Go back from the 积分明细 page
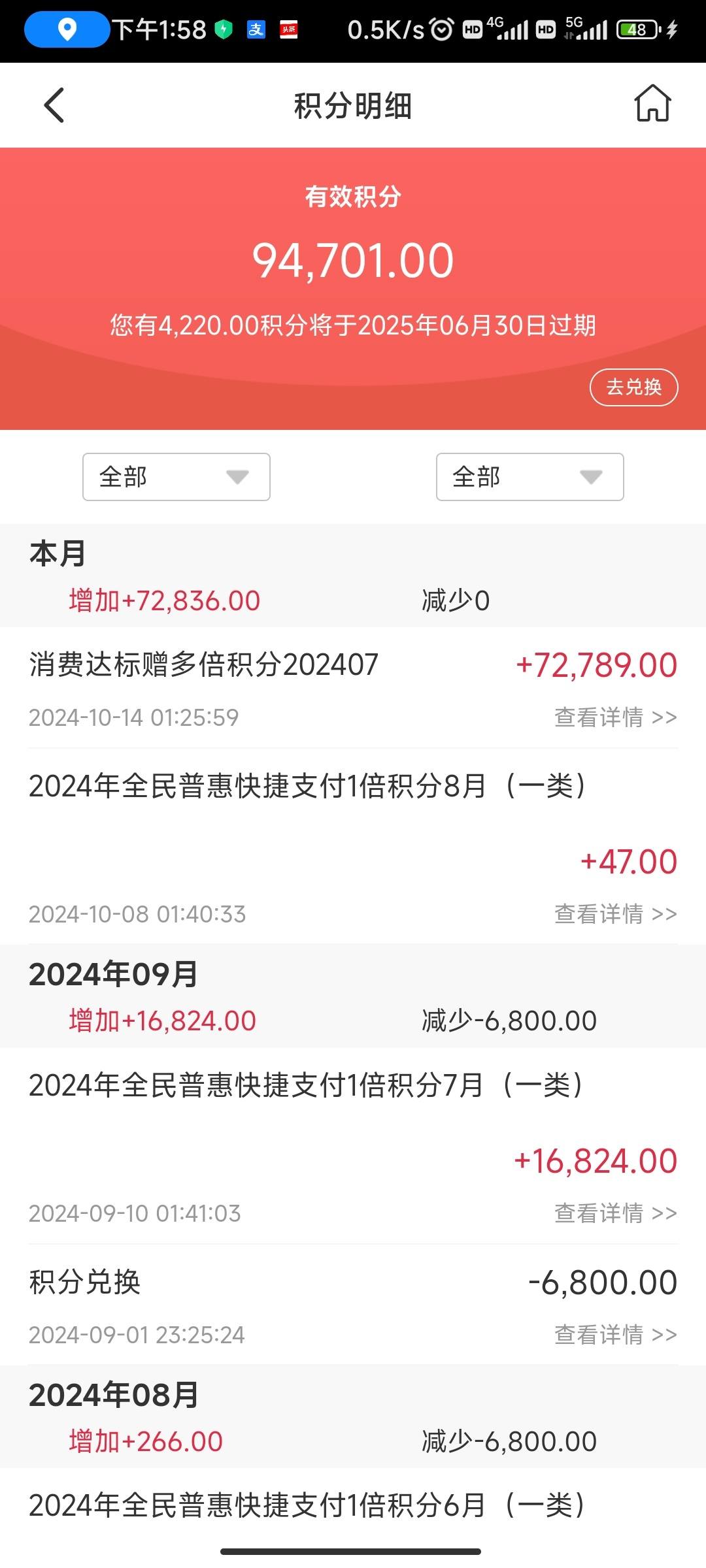 54,105
